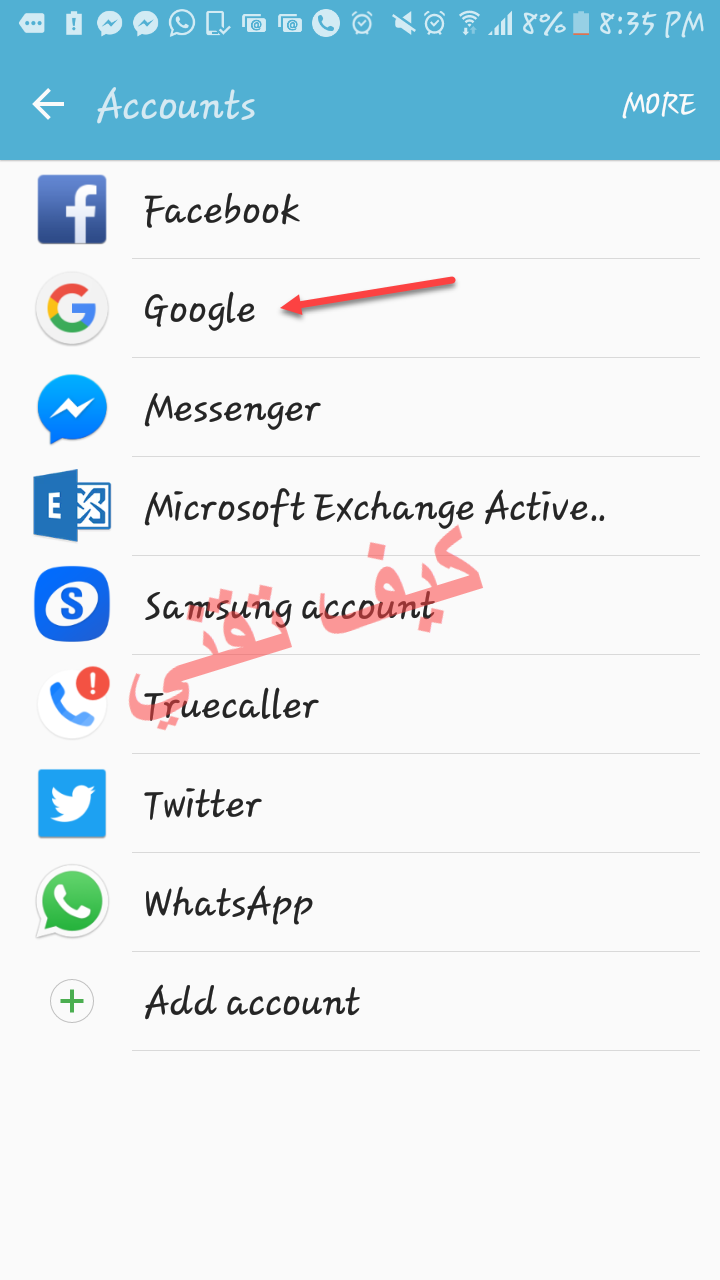Open the MORE menu
This screenshot has width=720, height=1280.
[659, 104]
